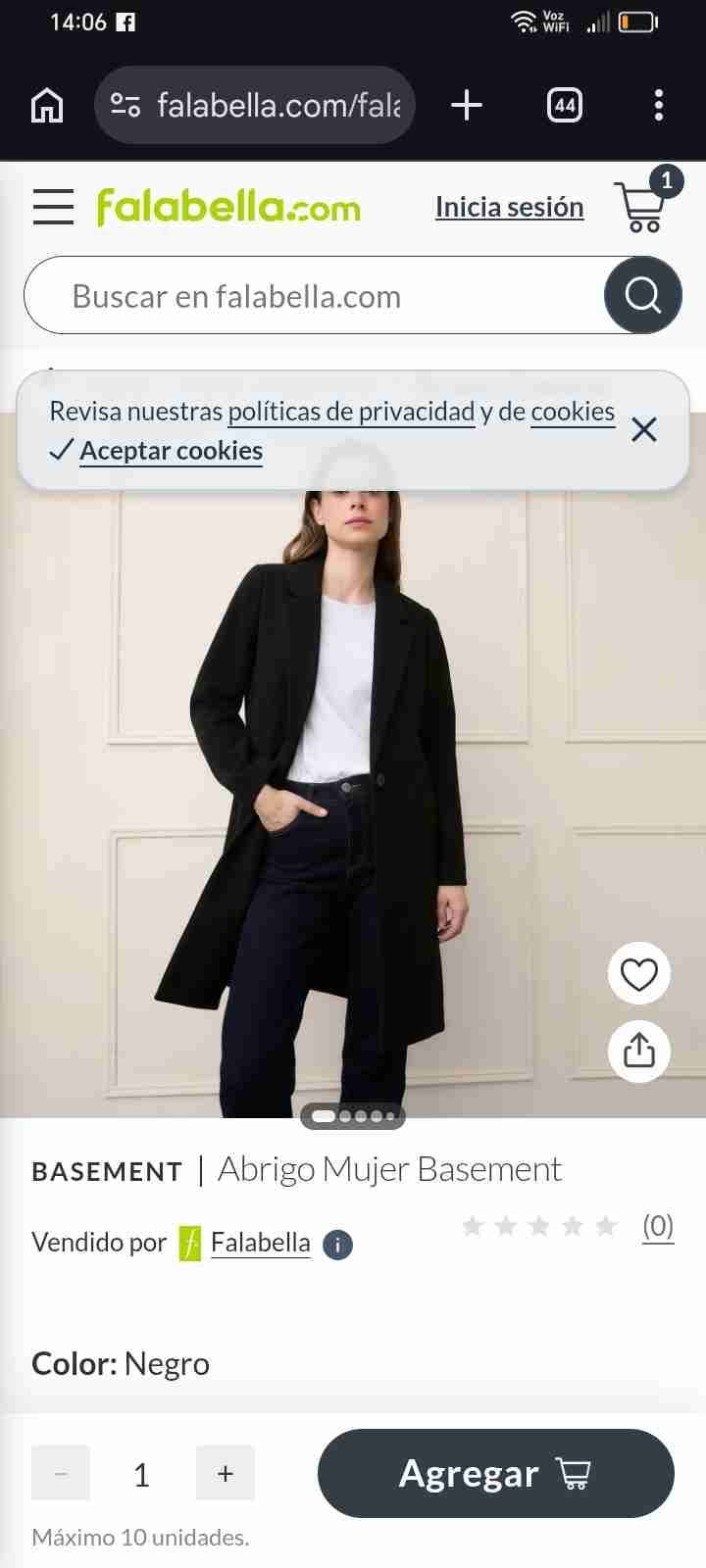
Task: Tap the home icon in the browser toolbar
Action: coord(45,104)
